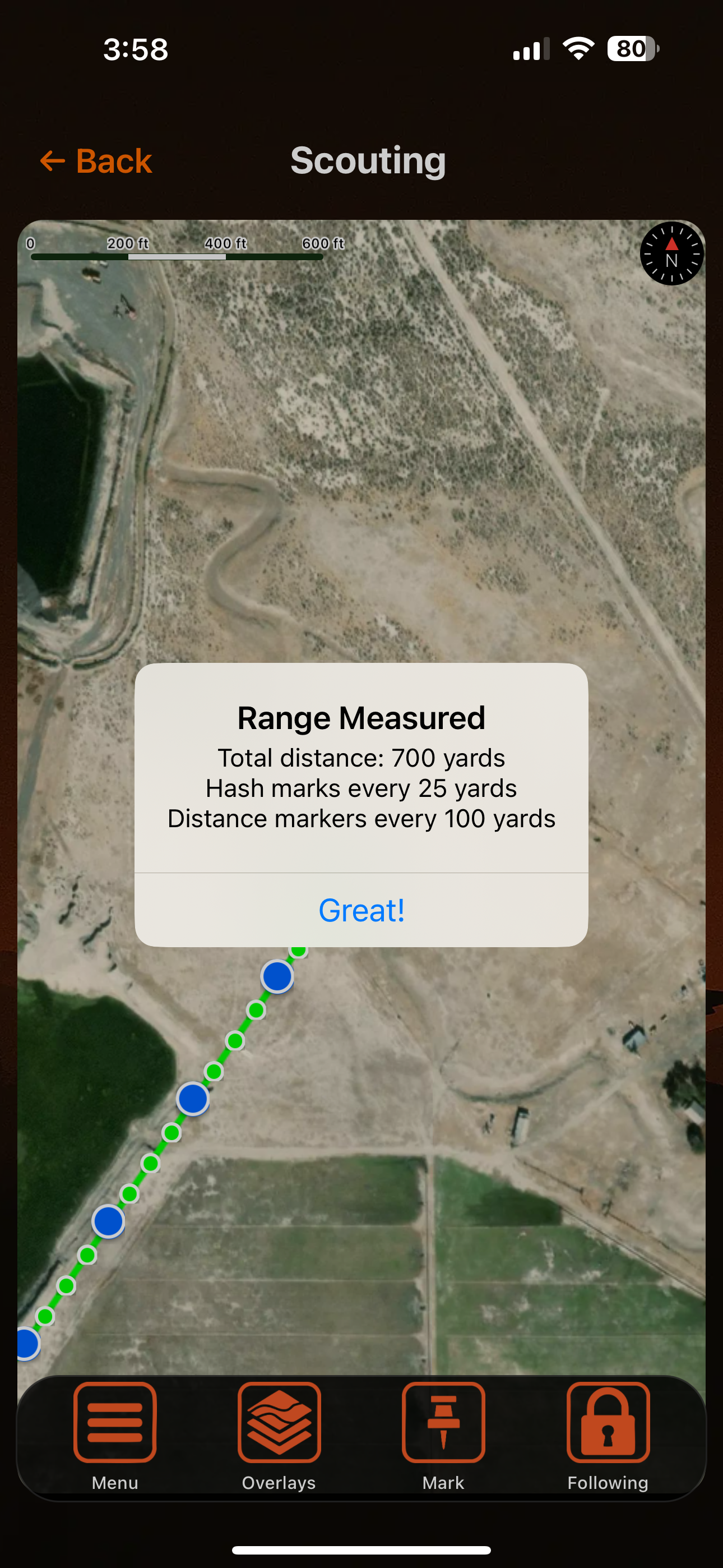The height and width of the screenshot is (1568, 723).
Task: Tap the battery indicator showing 80
Action: click(633, 49)
